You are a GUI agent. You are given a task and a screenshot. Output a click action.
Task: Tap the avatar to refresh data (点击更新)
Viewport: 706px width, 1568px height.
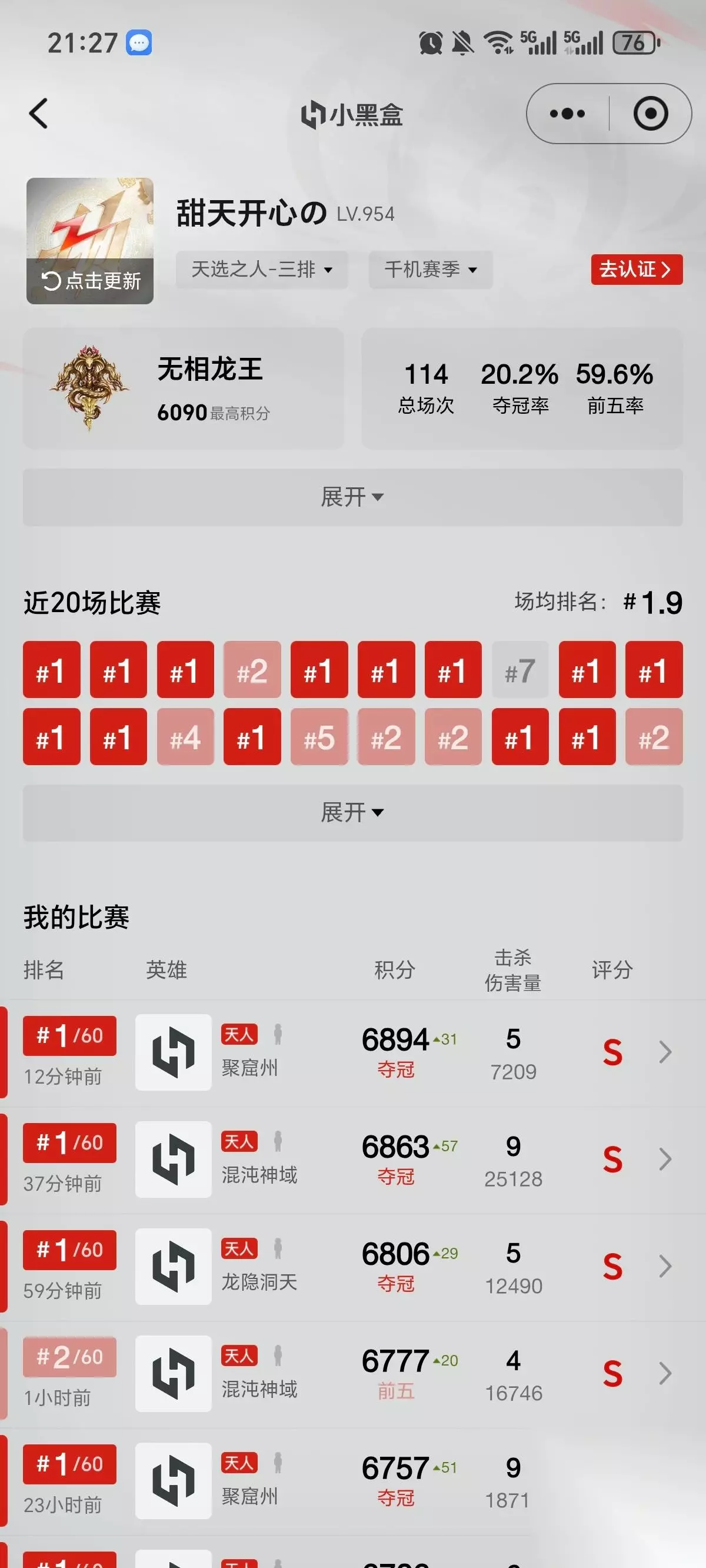point(89,241)
